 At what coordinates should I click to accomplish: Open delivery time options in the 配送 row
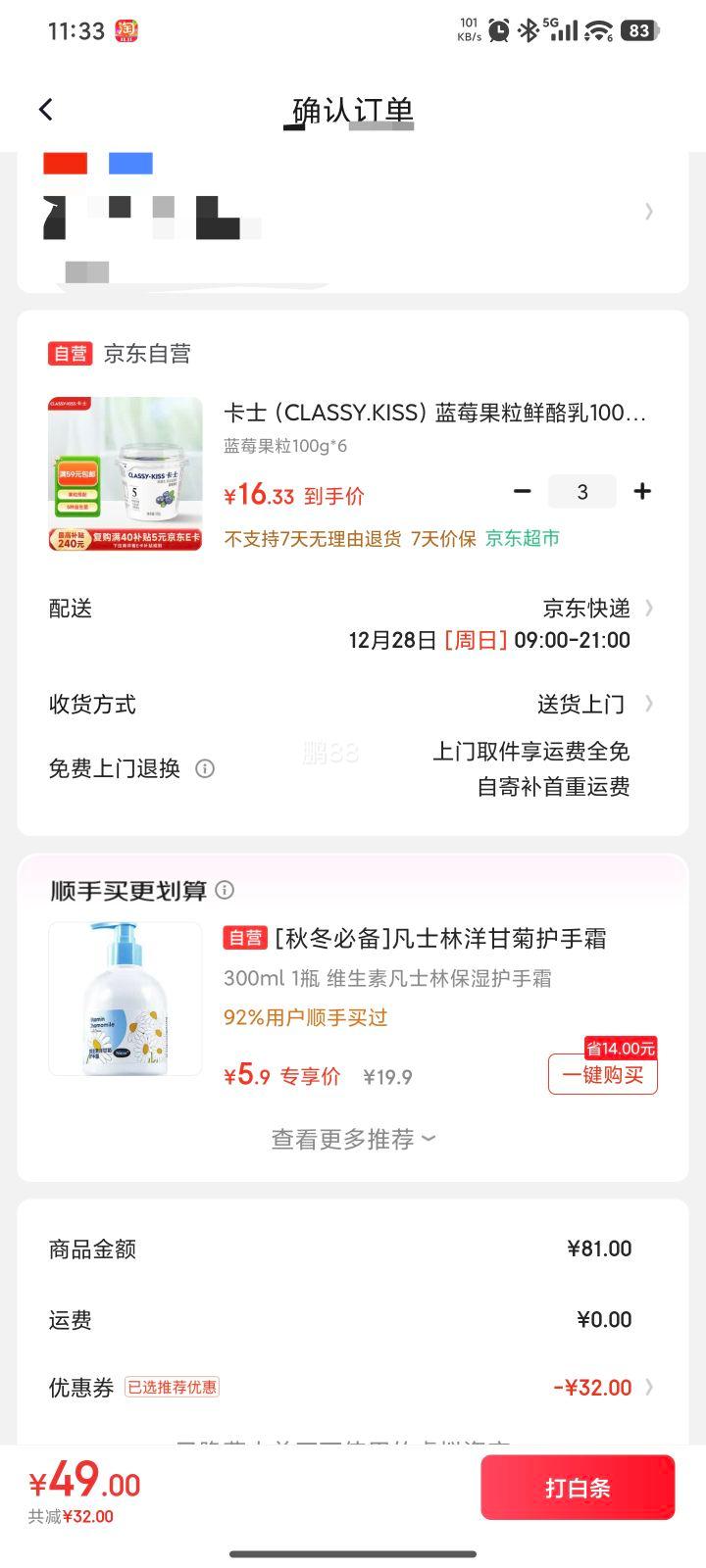[648, 608]
